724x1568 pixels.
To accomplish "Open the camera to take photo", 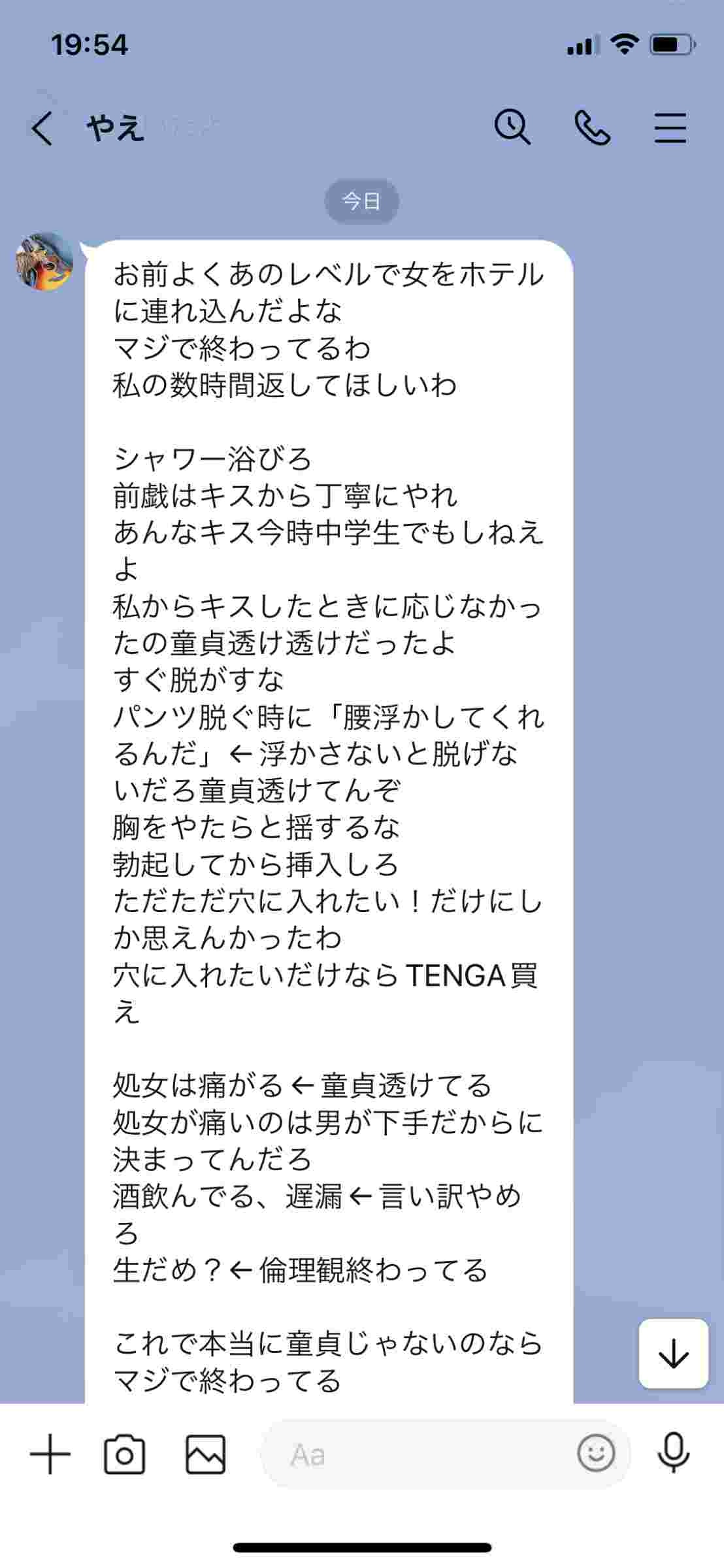I will tap(125, 1455).
